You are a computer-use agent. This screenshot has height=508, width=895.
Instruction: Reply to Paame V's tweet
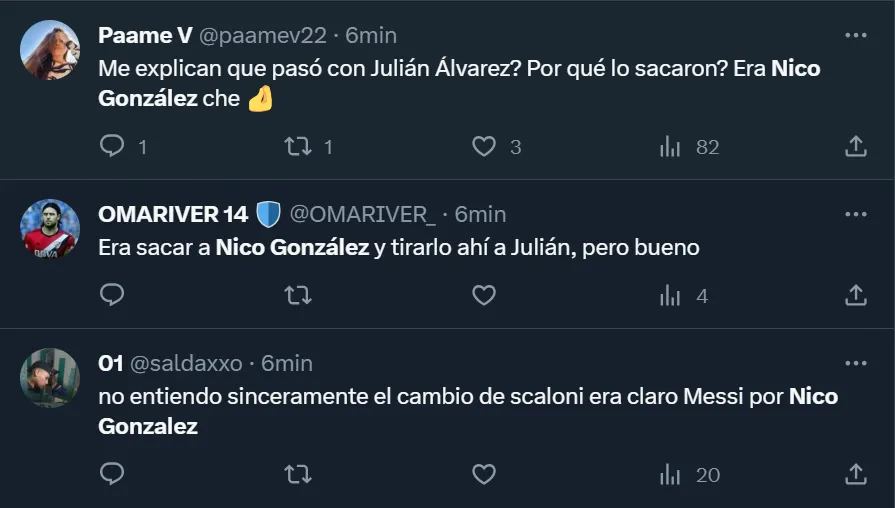(x=112, y=147)
